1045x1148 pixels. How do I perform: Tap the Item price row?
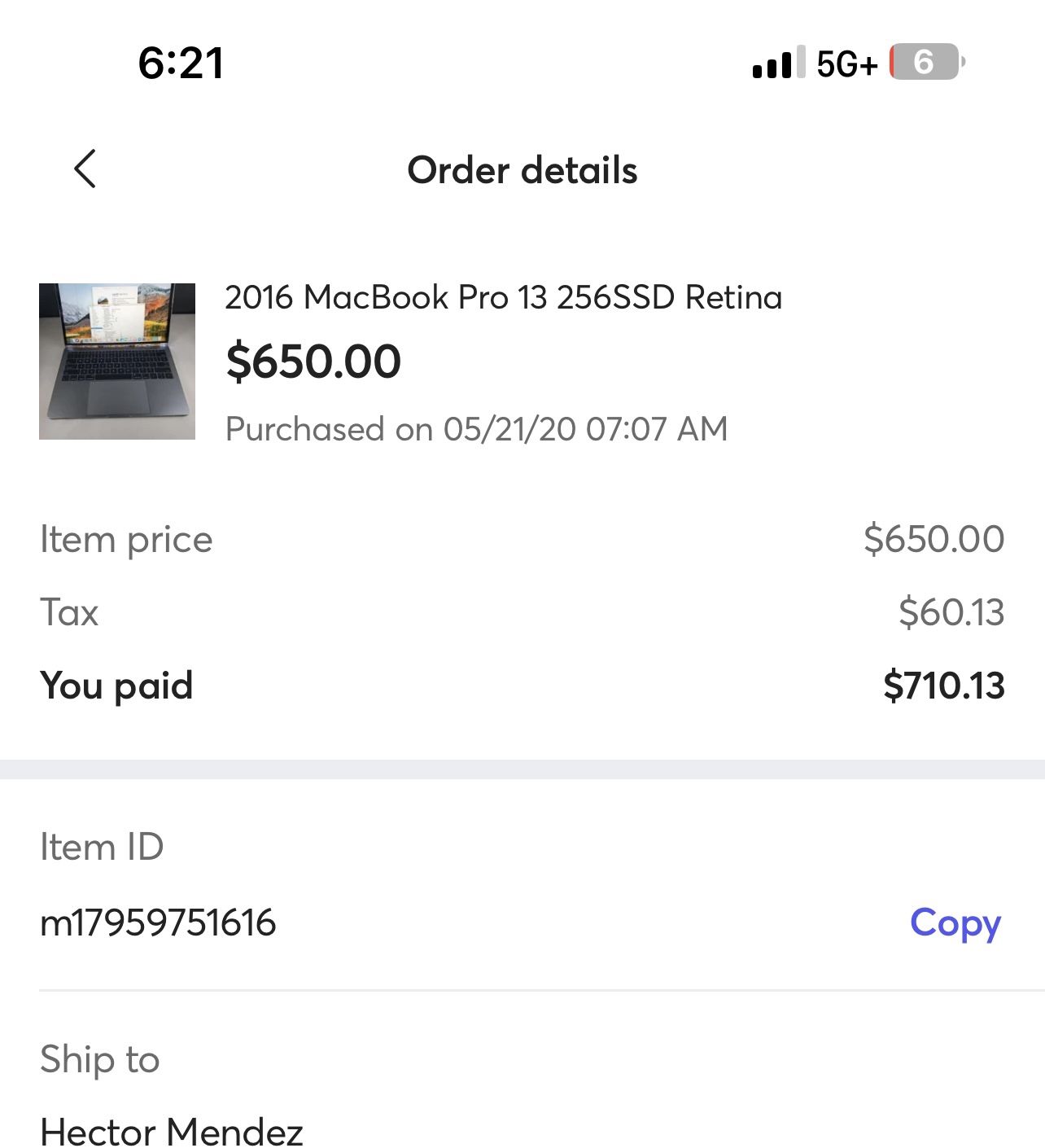coord(125,539)
